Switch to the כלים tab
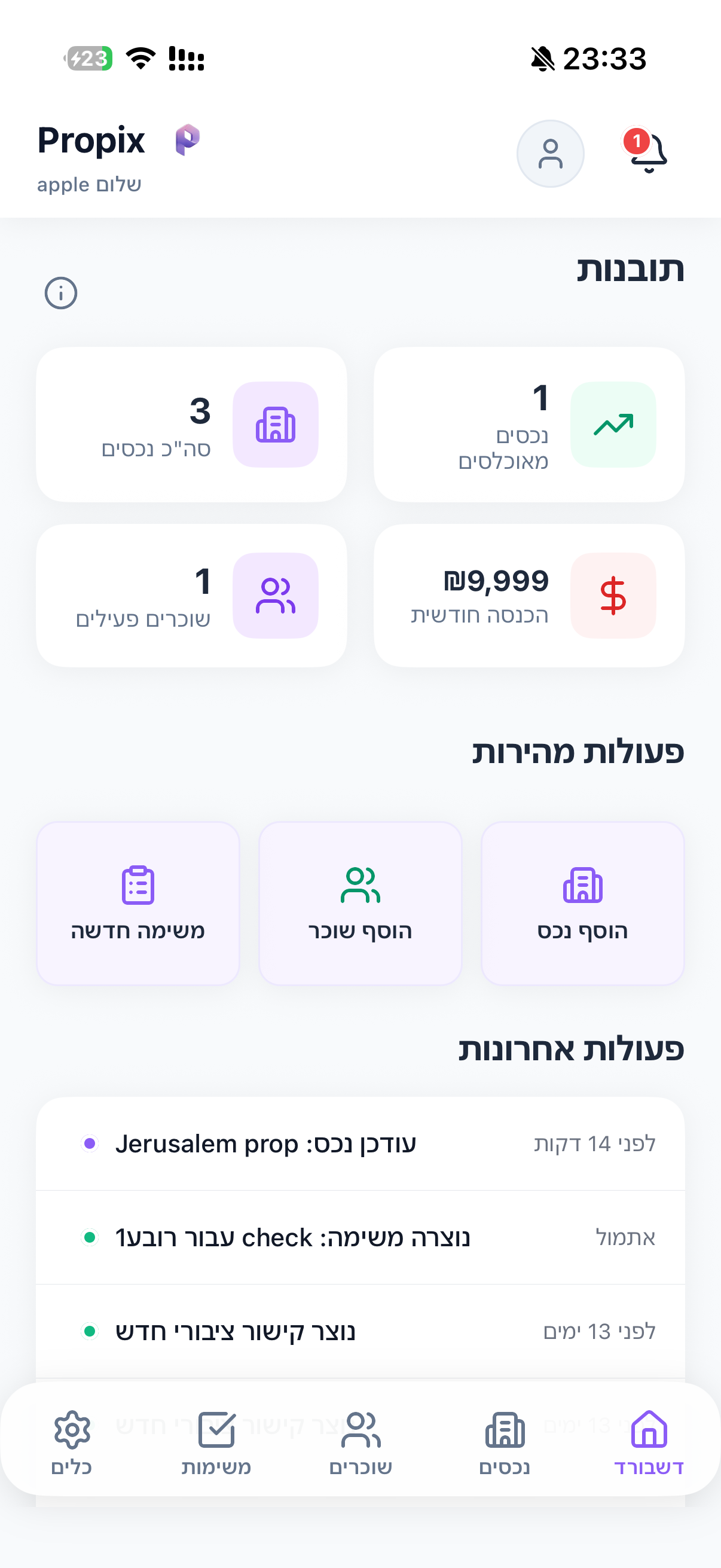721x1568 pixels. pos(72,1442)
